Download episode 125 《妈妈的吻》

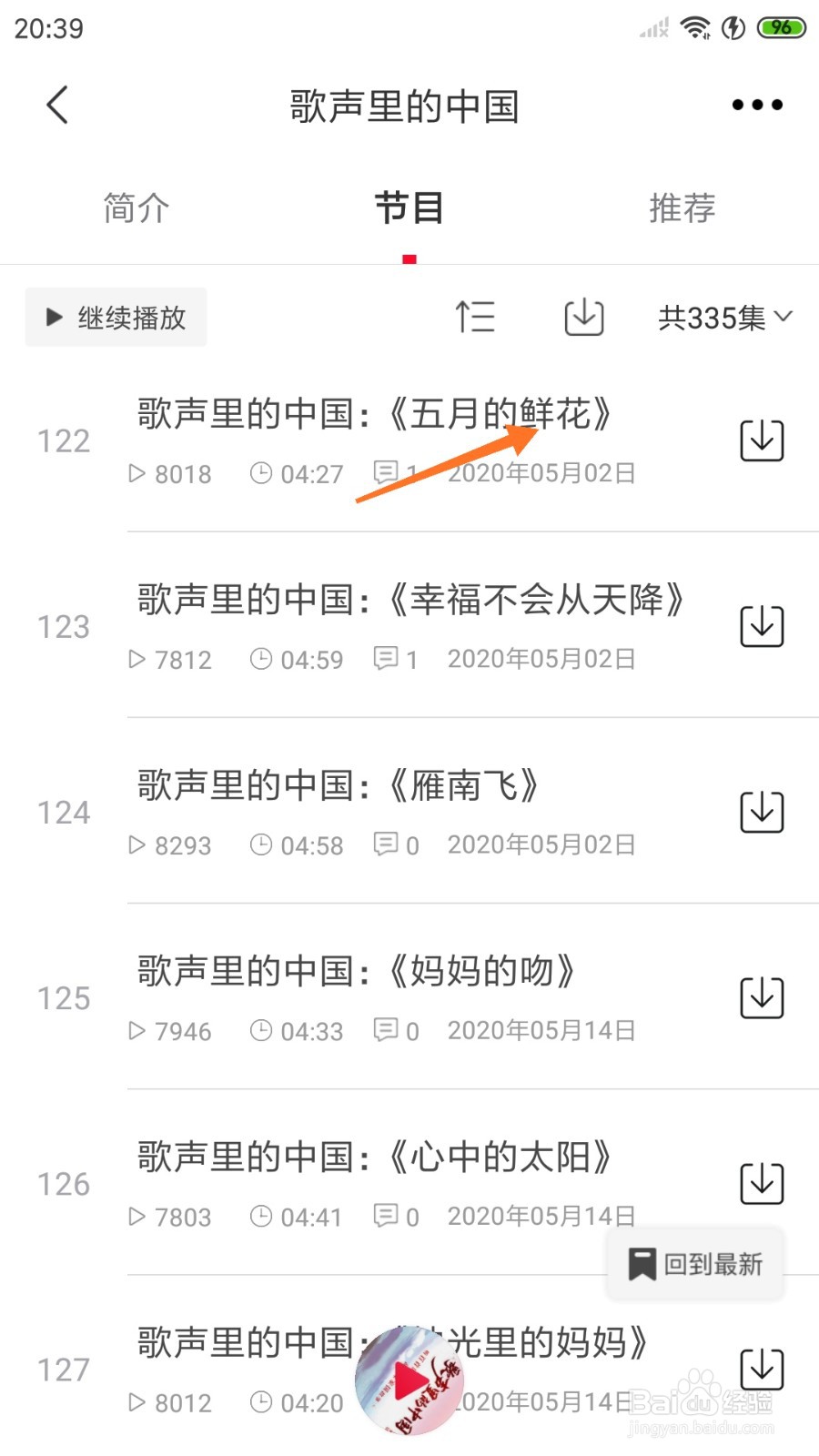(x=763, y=996)
